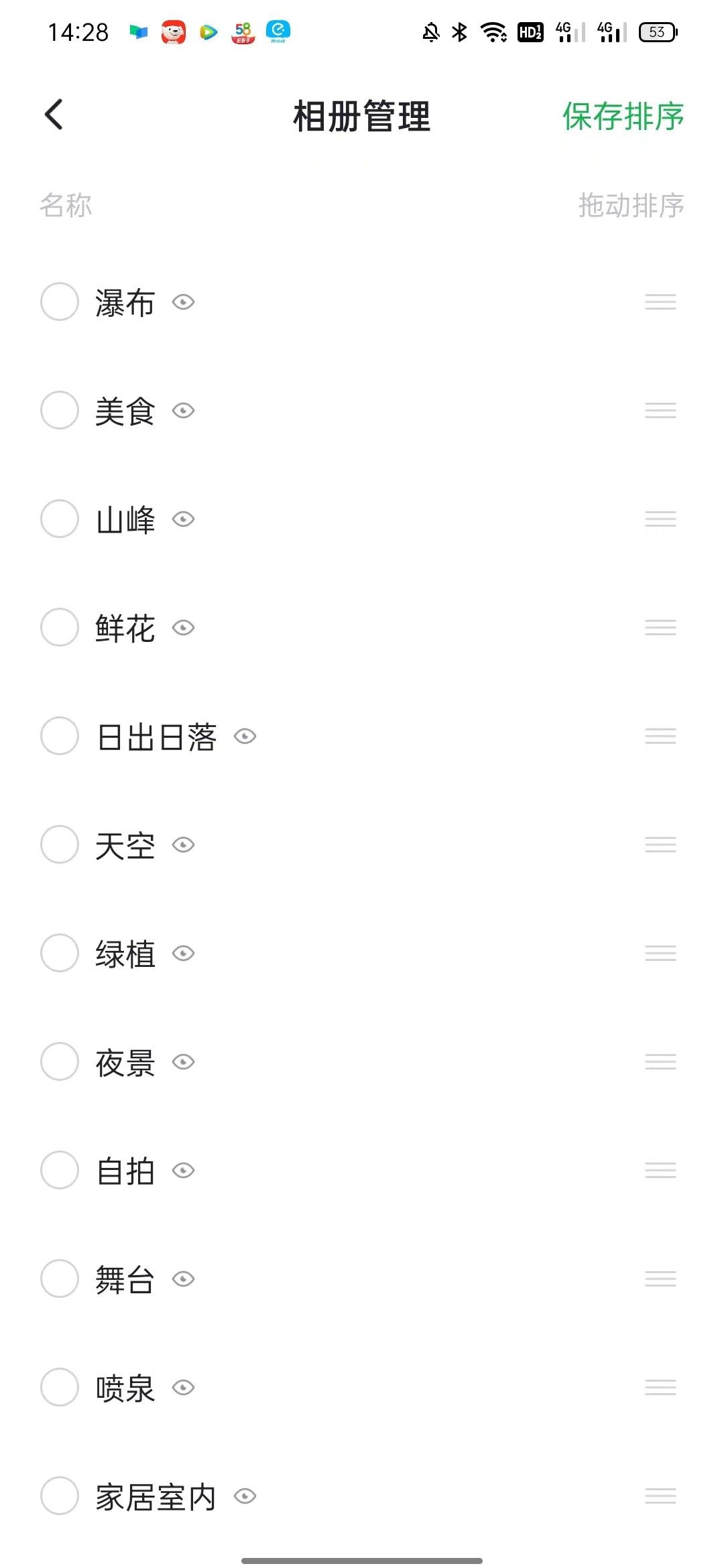The image size is (724, 1568).
Task: Toggle visibility eye for 瀑布
Action: [x=183, y=302]
